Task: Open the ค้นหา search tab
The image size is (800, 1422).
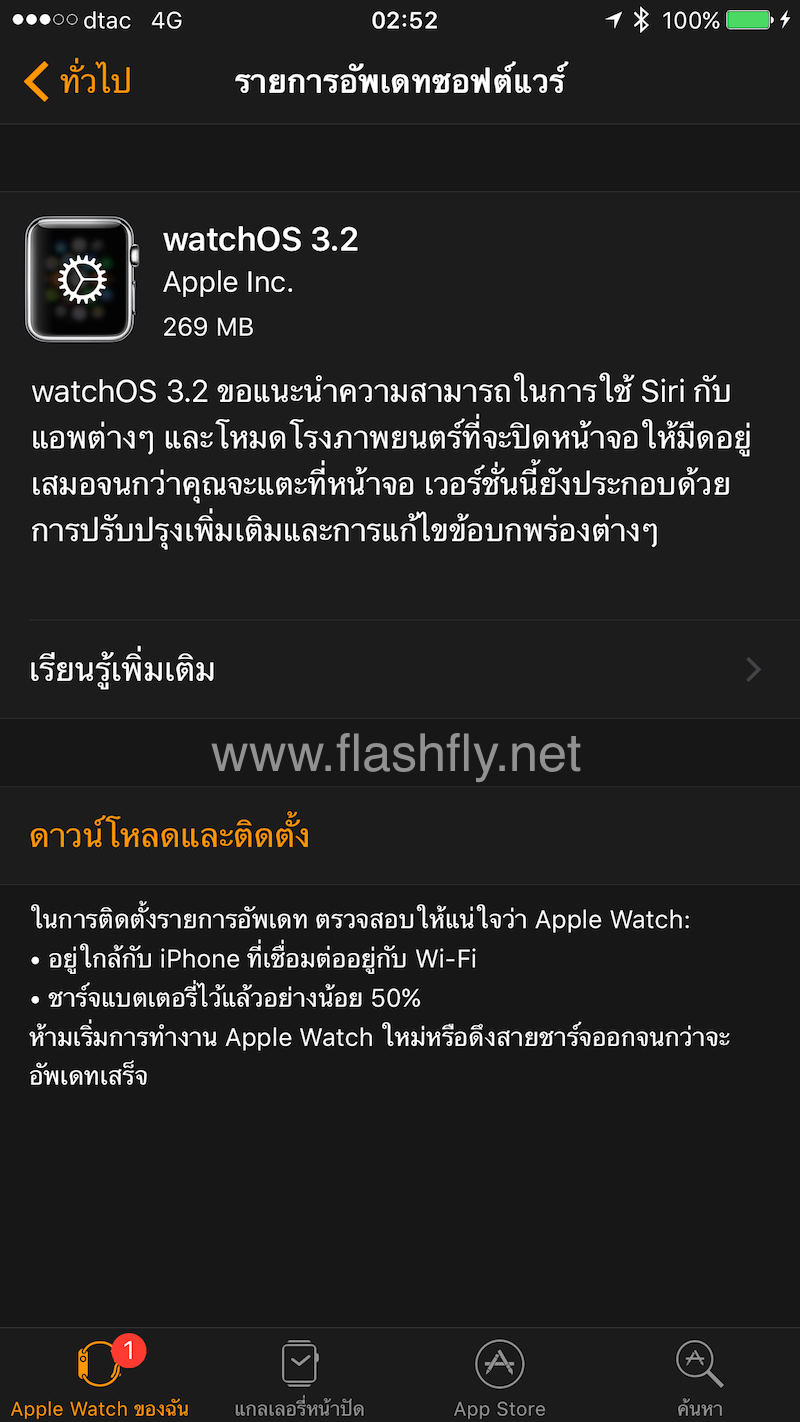Action: 700,1378
